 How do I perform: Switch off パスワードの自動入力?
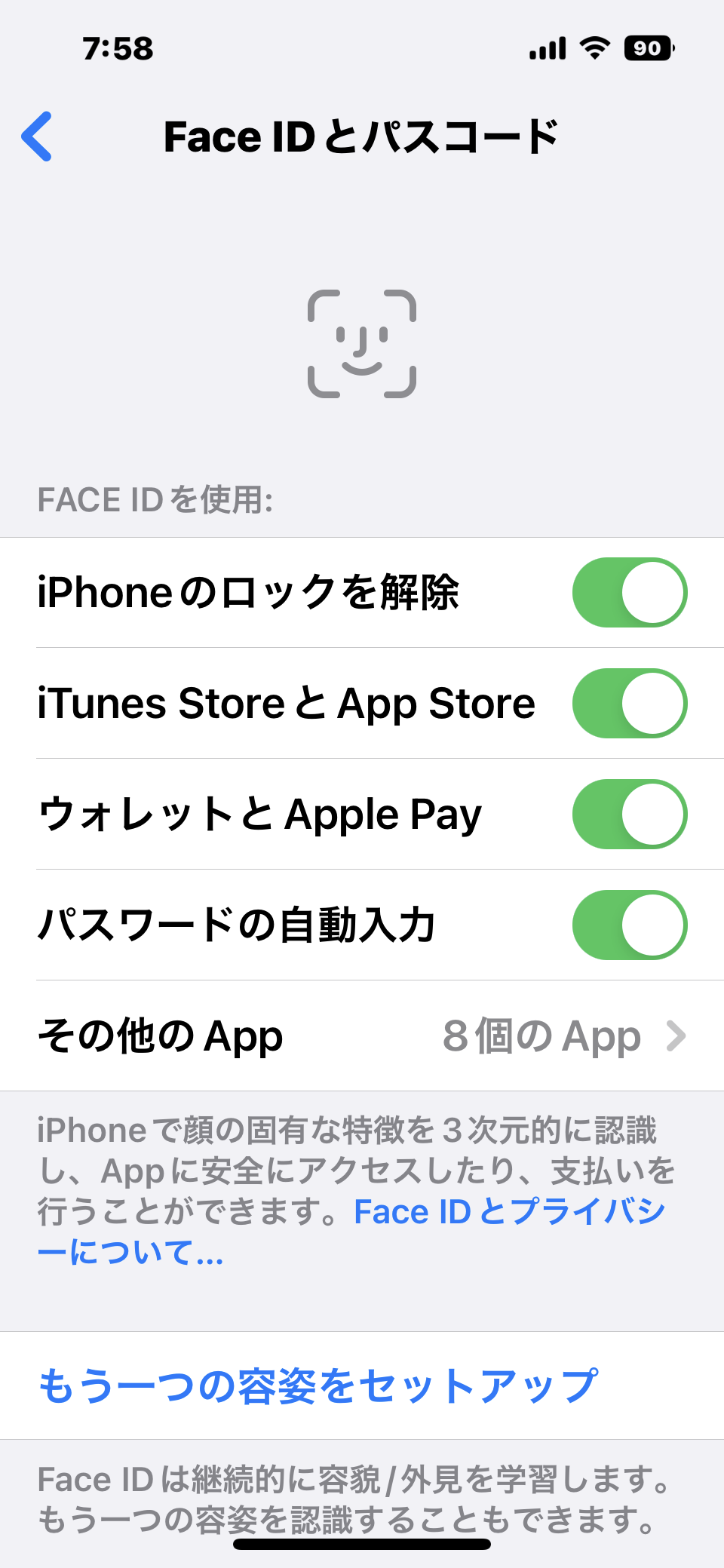(x=629, y=925)
